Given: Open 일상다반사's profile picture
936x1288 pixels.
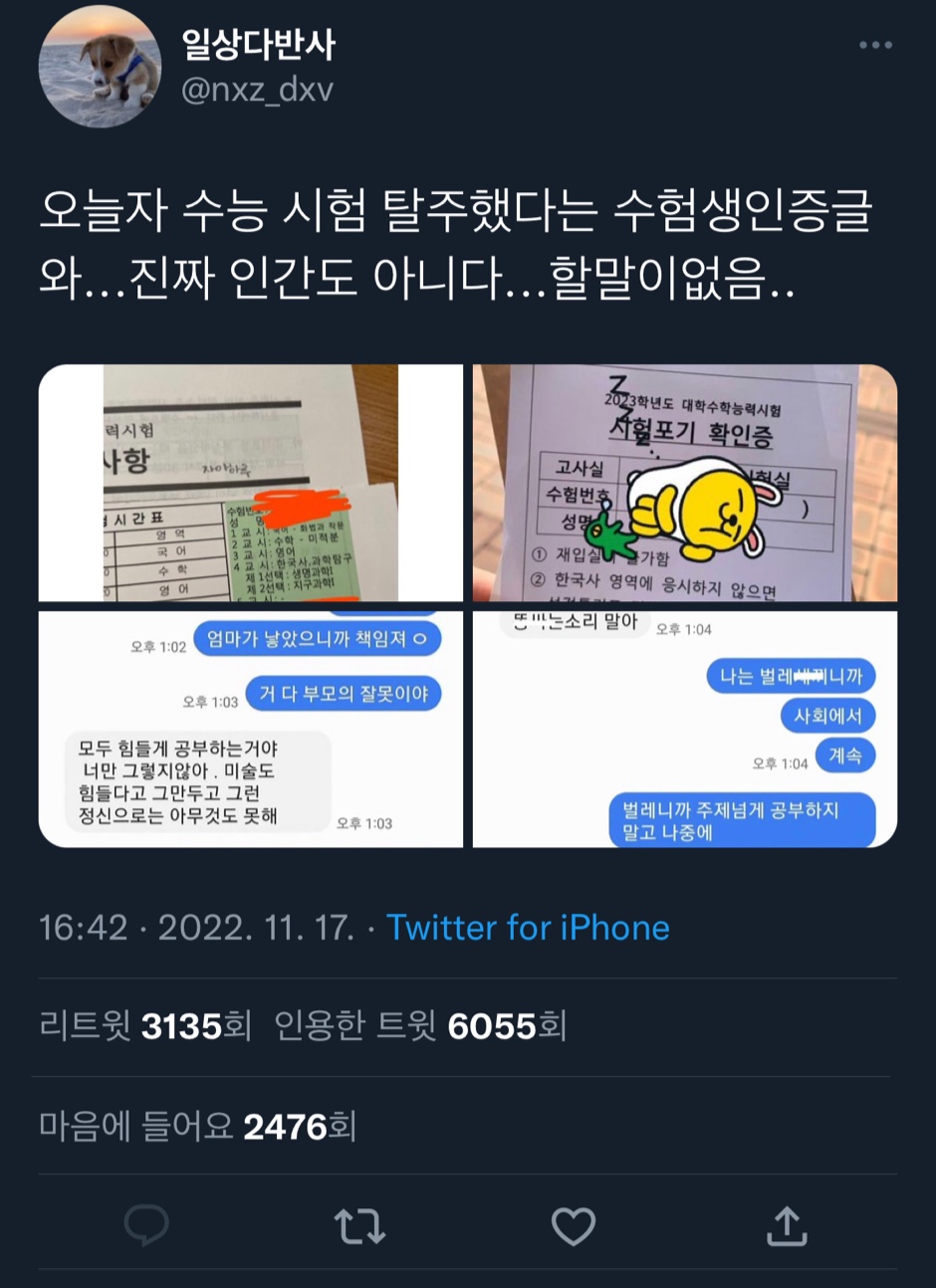Looking at the screenshot, I should click(100, 67).
